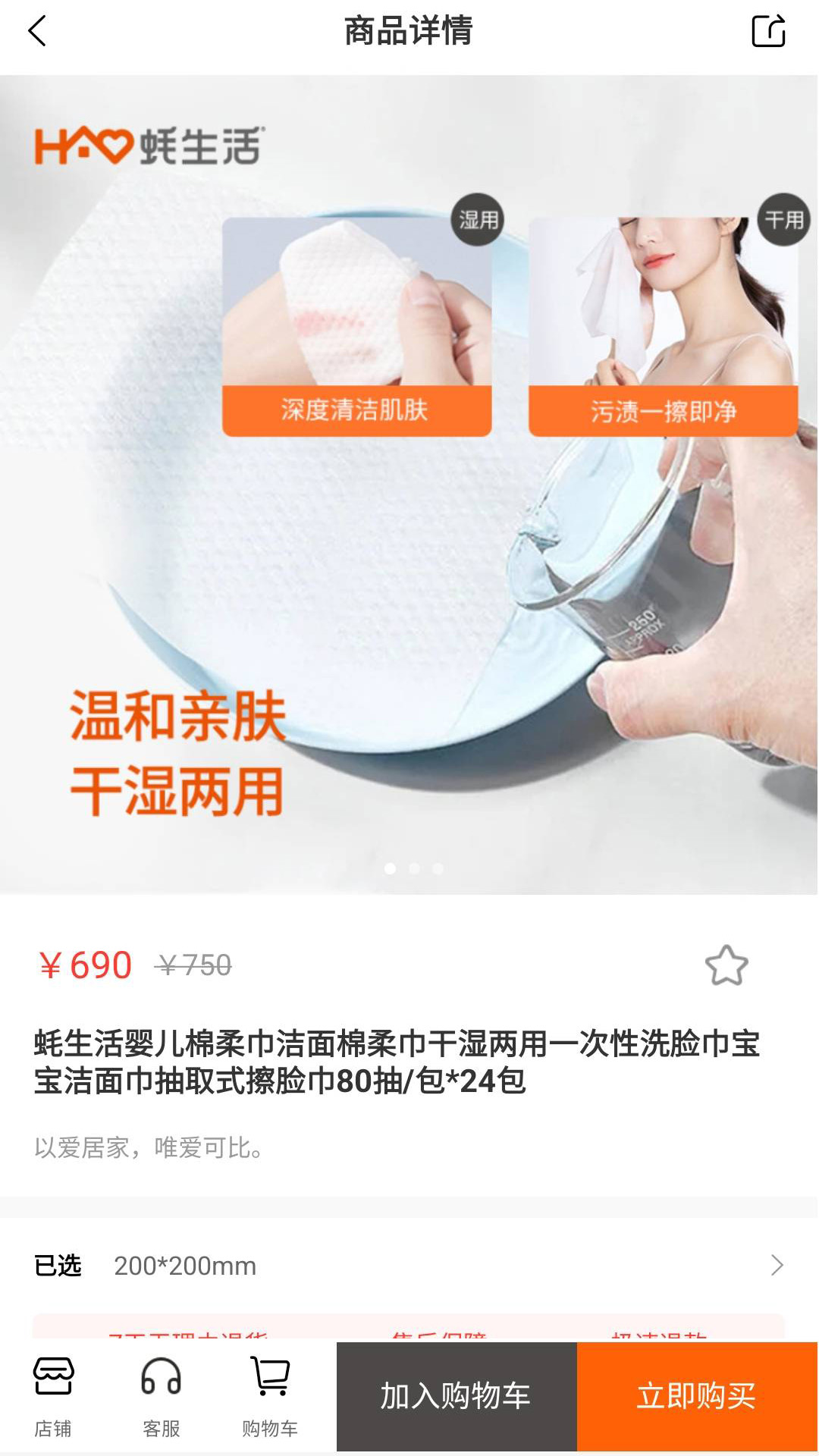819x1456 pixels.
Task: Open the share icon at top right
Action: (770, 30)
